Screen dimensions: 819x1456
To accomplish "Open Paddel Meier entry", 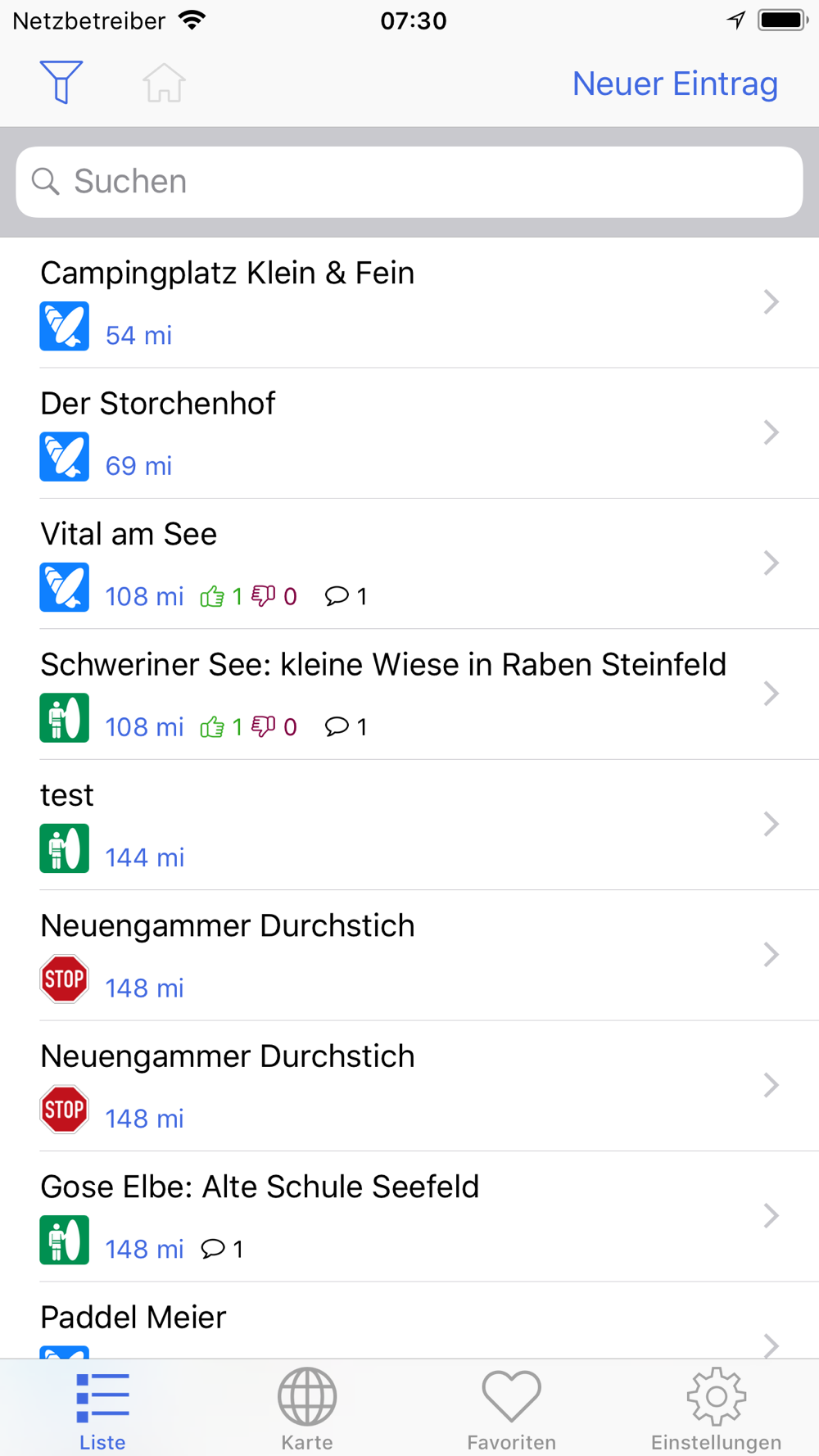I will (409, 1321).
